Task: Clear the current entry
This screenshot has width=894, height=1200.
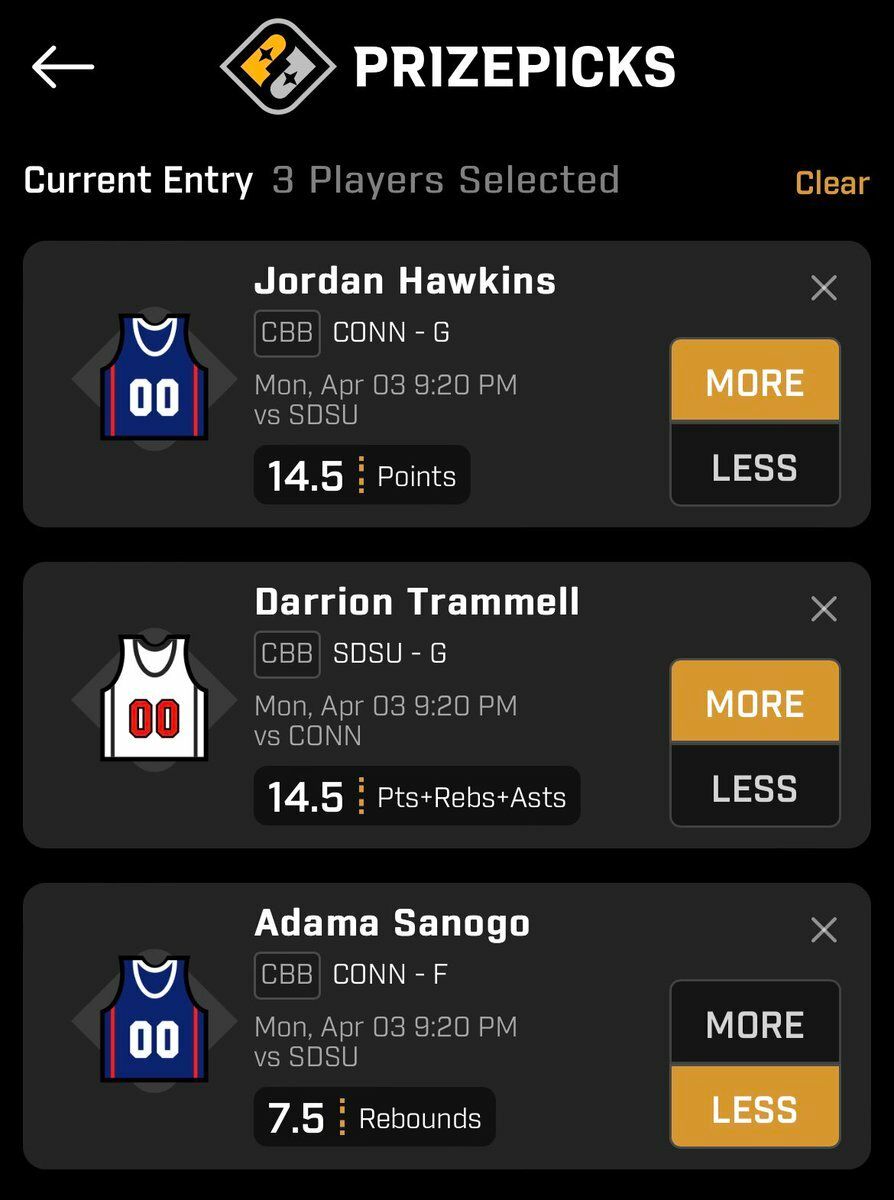Action: [831, 183]
